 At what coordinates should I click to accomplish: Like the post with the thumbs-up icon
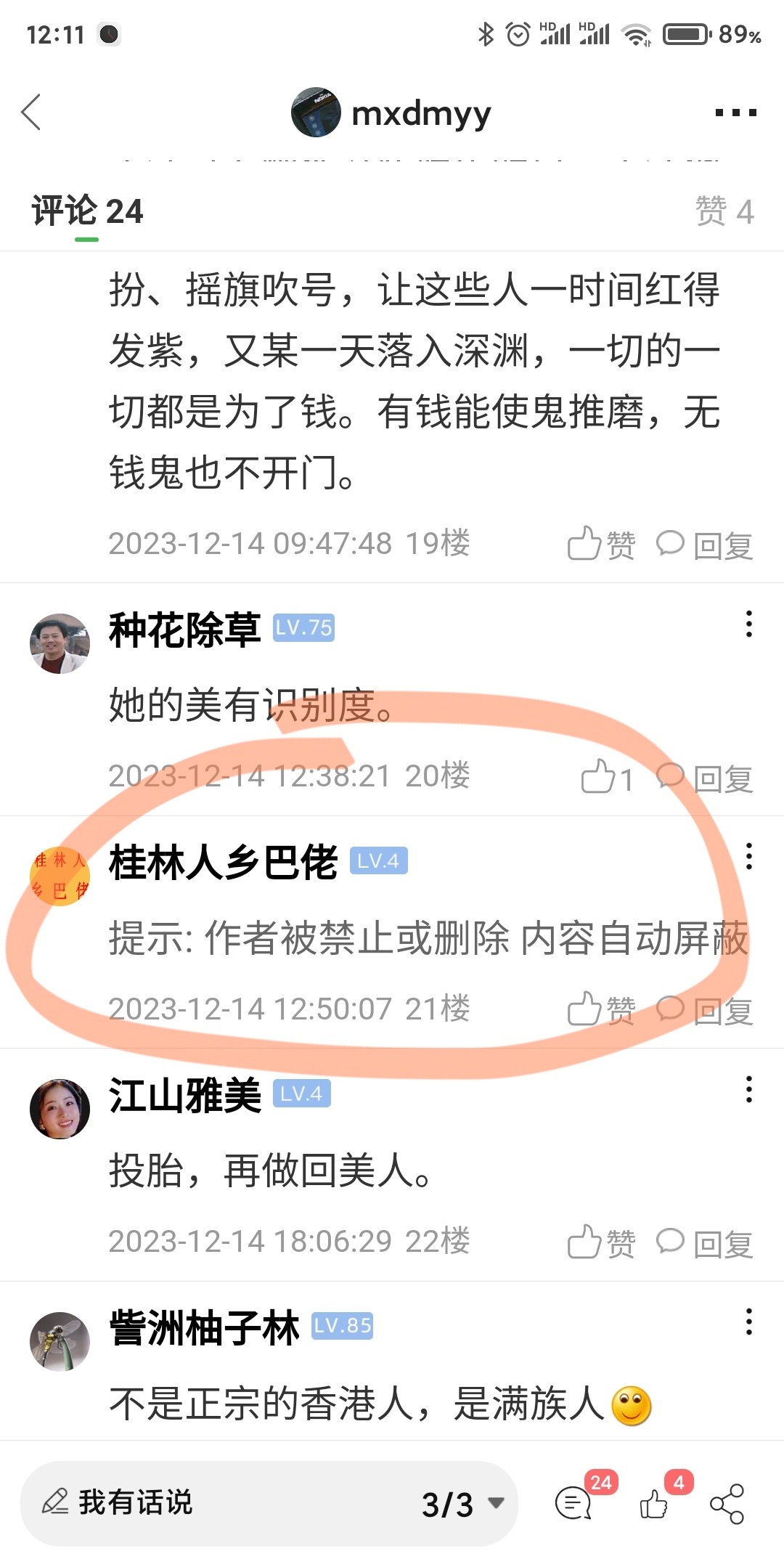[655, 1504]
